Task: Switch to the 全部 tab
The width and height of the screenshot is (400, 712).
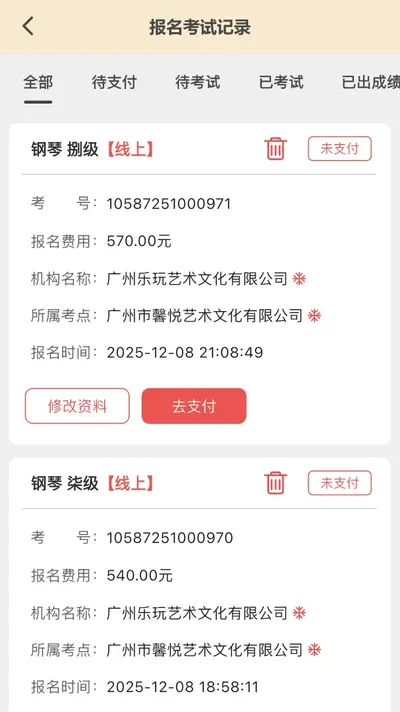Action: click(38, 83)
